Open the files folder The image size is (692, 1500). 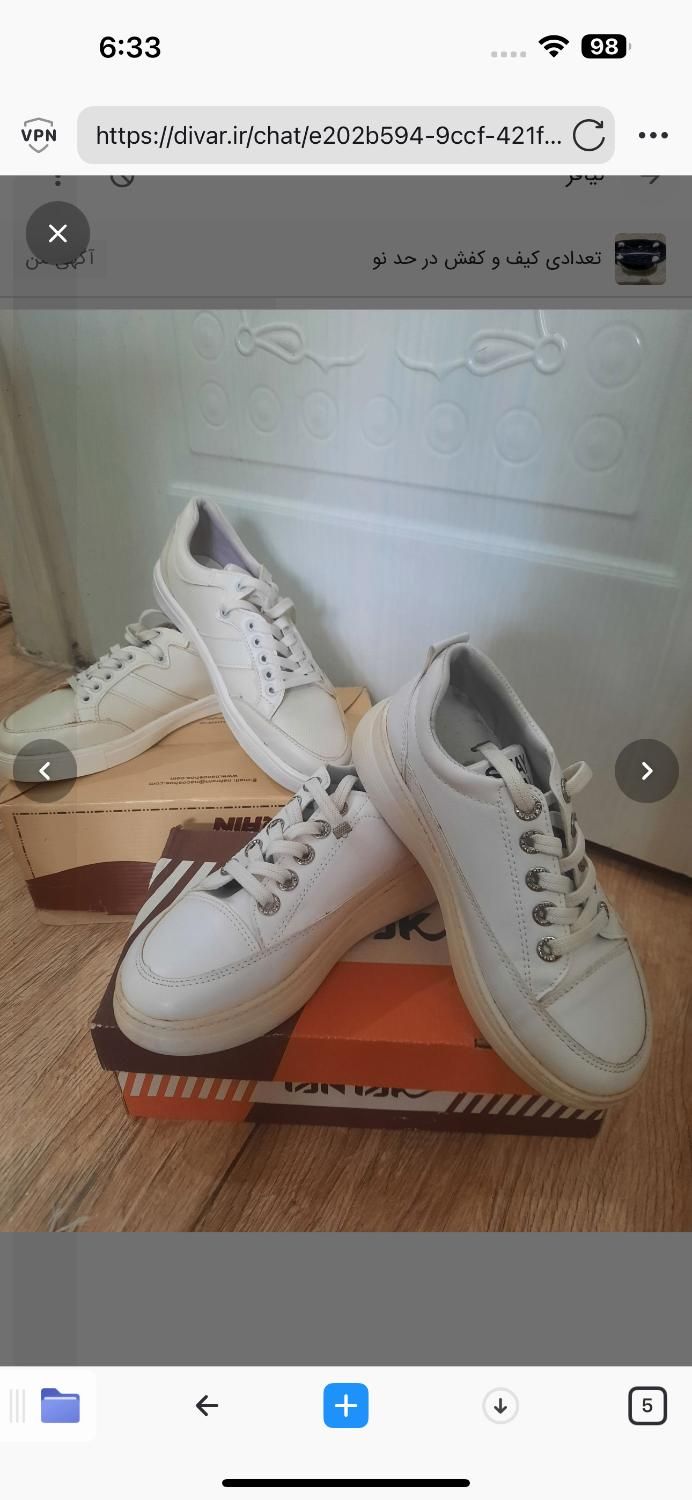tap(60, 1406)
